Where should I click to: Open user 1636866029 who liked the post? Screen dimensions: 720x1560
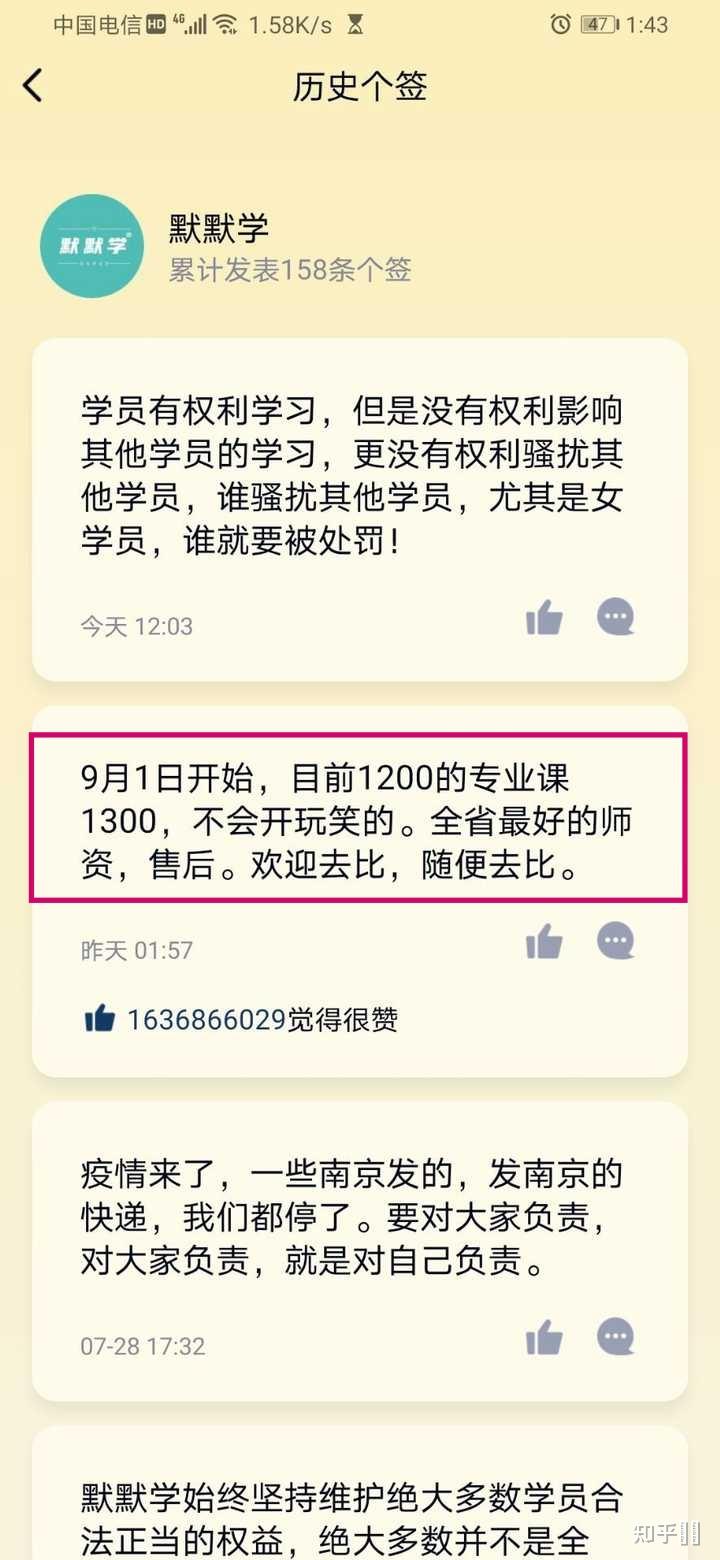tap(207, 1019)
